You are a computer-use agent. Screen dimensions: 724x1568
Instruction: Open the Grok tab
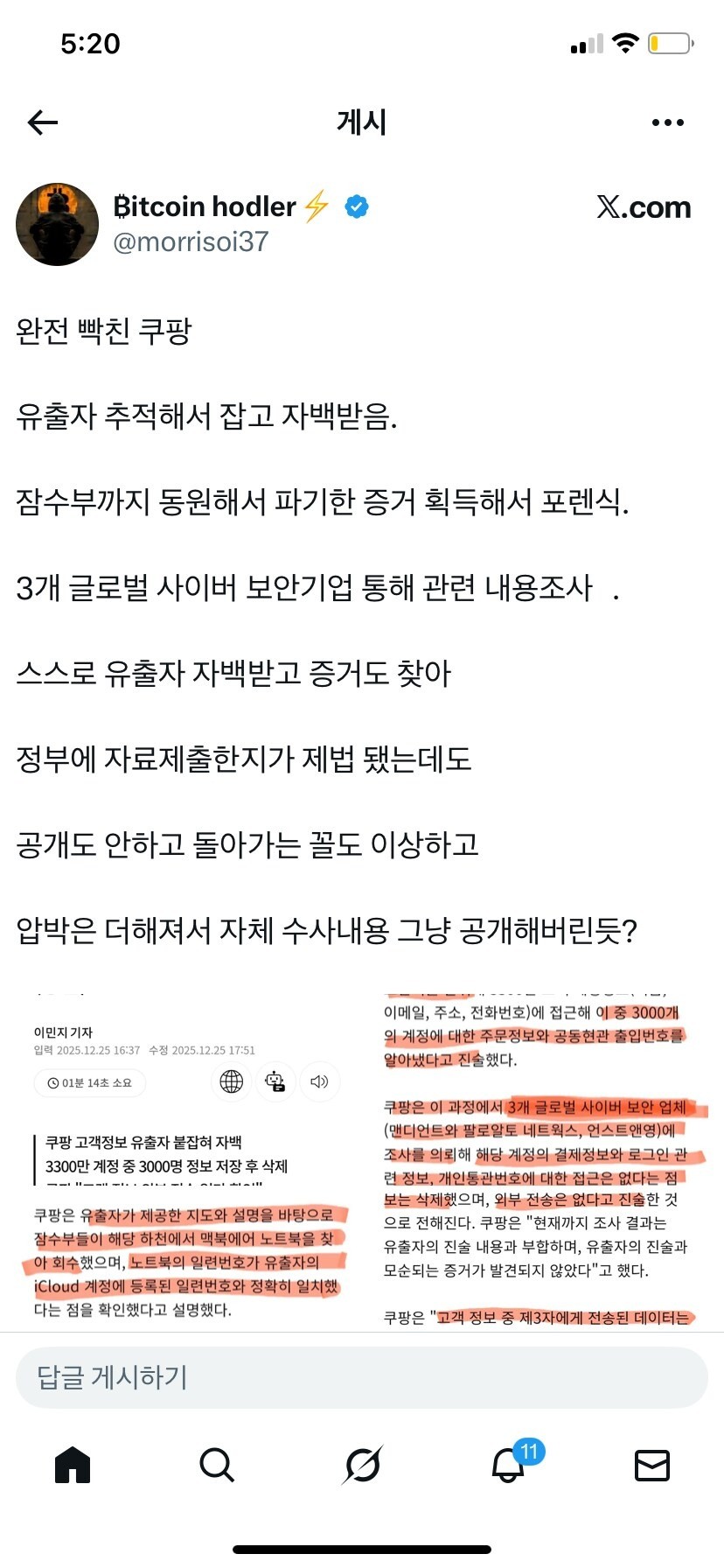(362, 1465)
